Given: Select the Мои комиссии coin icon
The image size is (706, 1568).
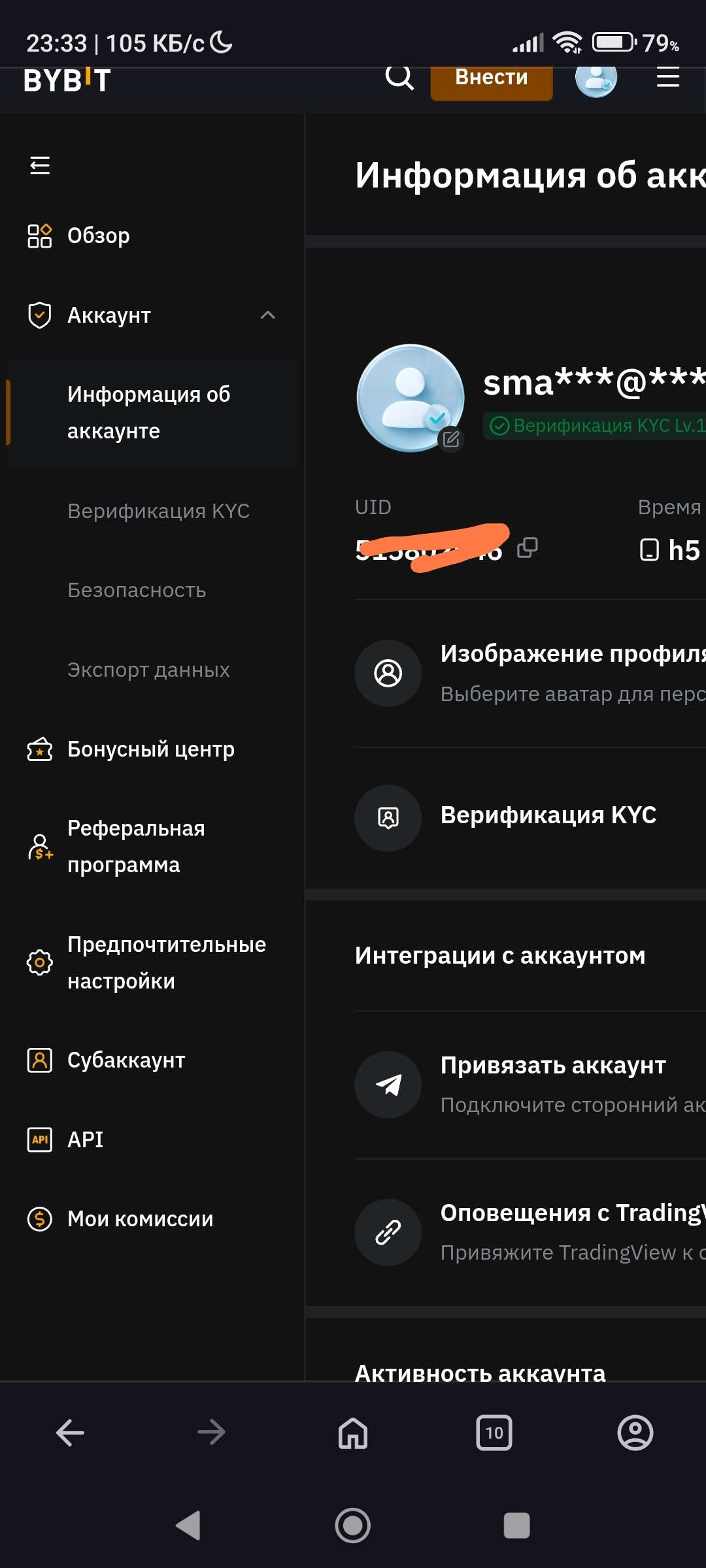Looking at the screenshot, I should (x=39, y=1218).
